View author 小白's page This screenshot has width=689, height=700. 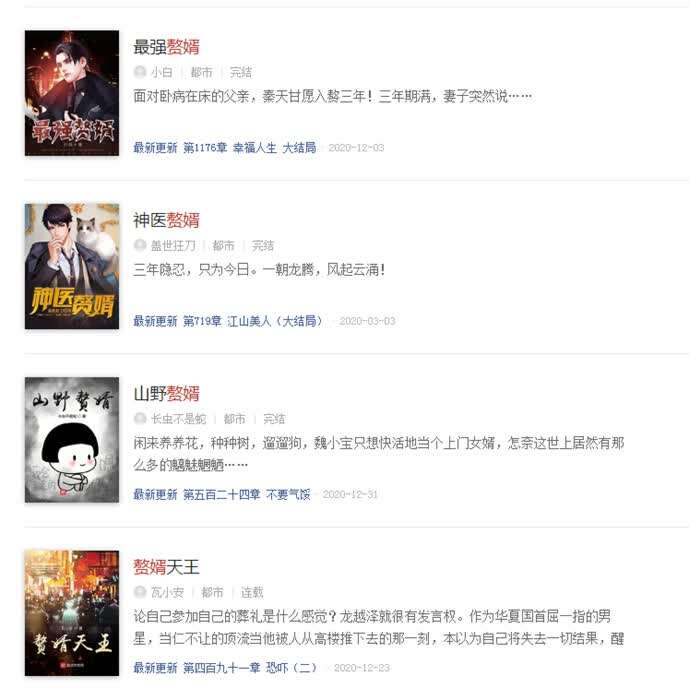(161, 72)
